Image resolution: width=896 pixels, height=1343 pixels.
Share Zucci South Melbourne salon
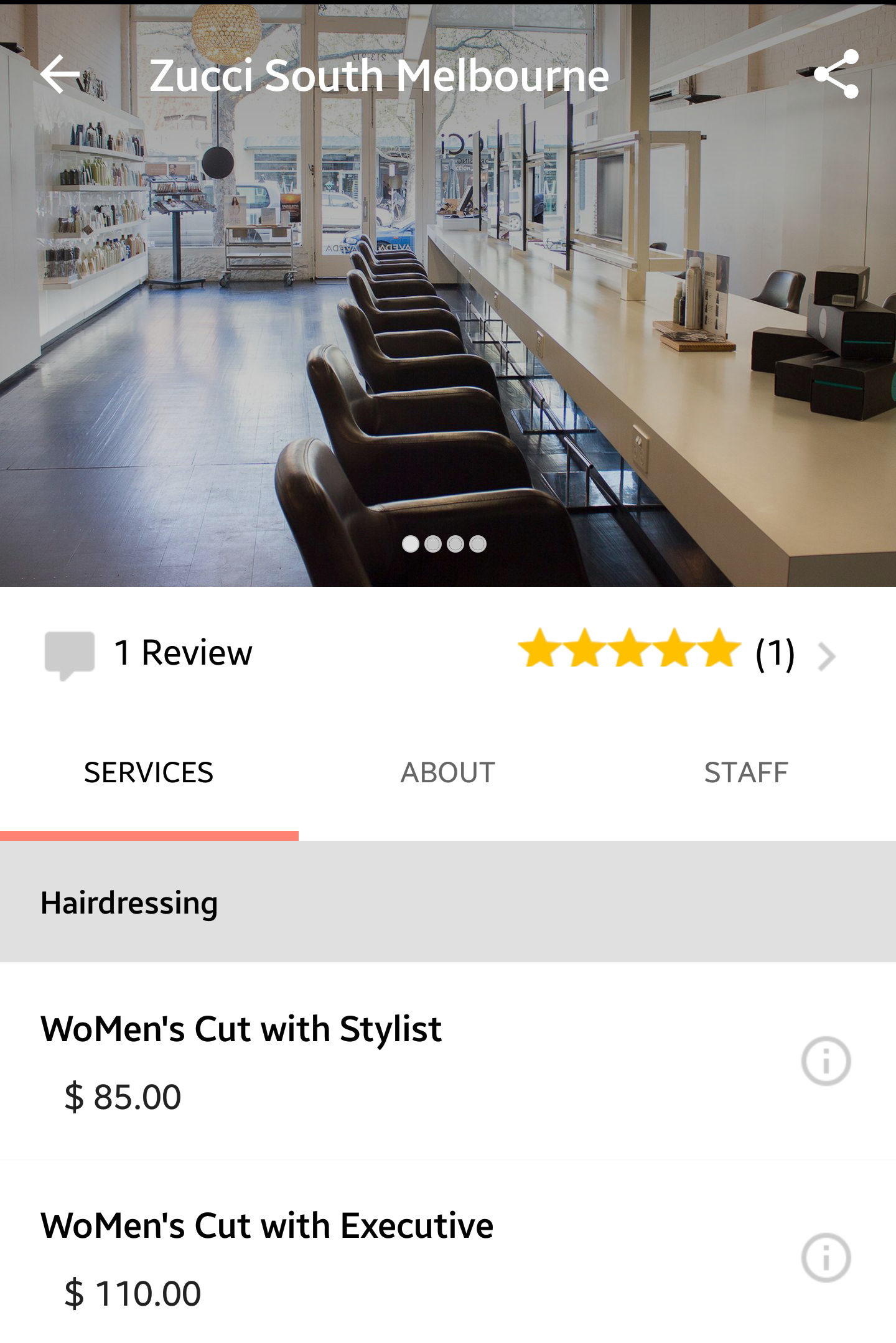click(836, 75)
